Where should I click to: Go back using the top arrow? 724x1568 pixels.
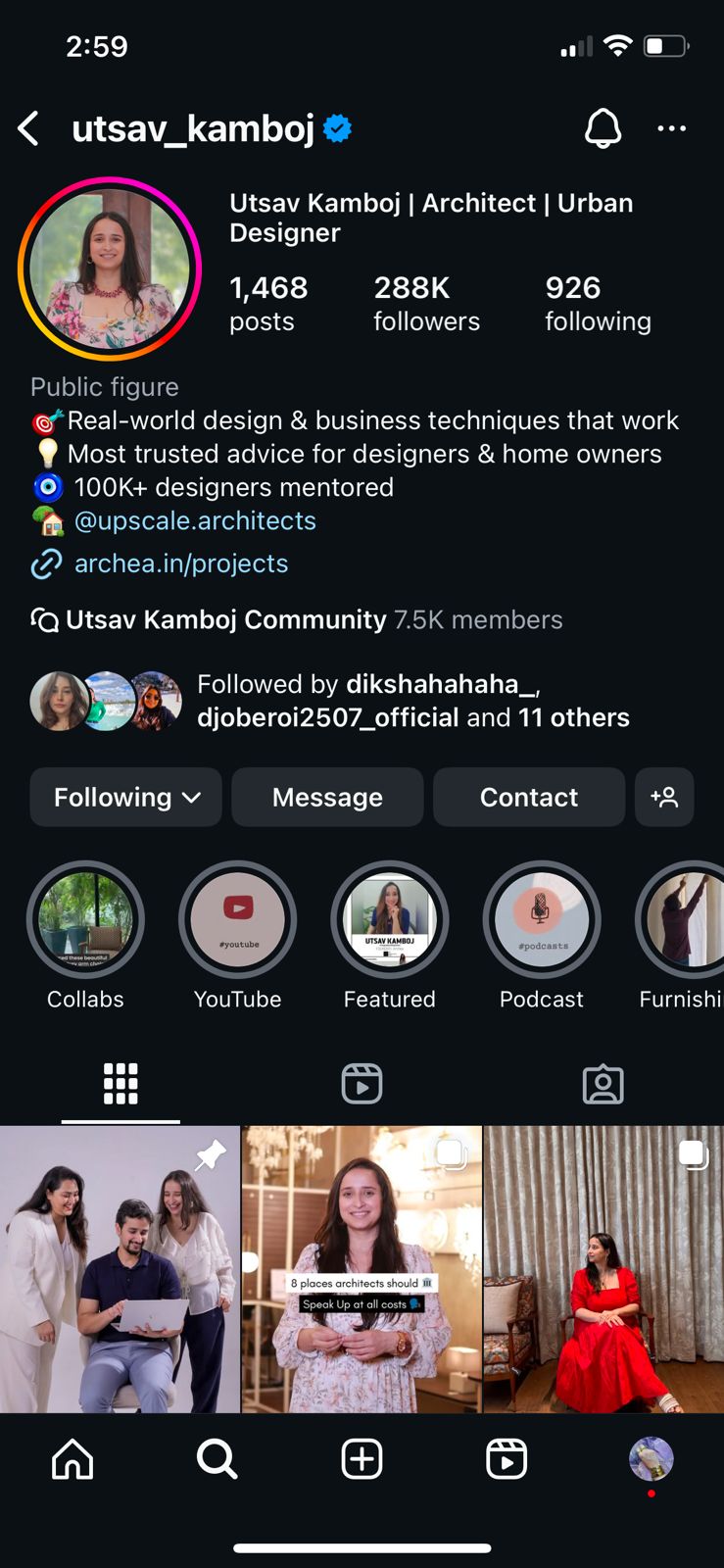29,128
